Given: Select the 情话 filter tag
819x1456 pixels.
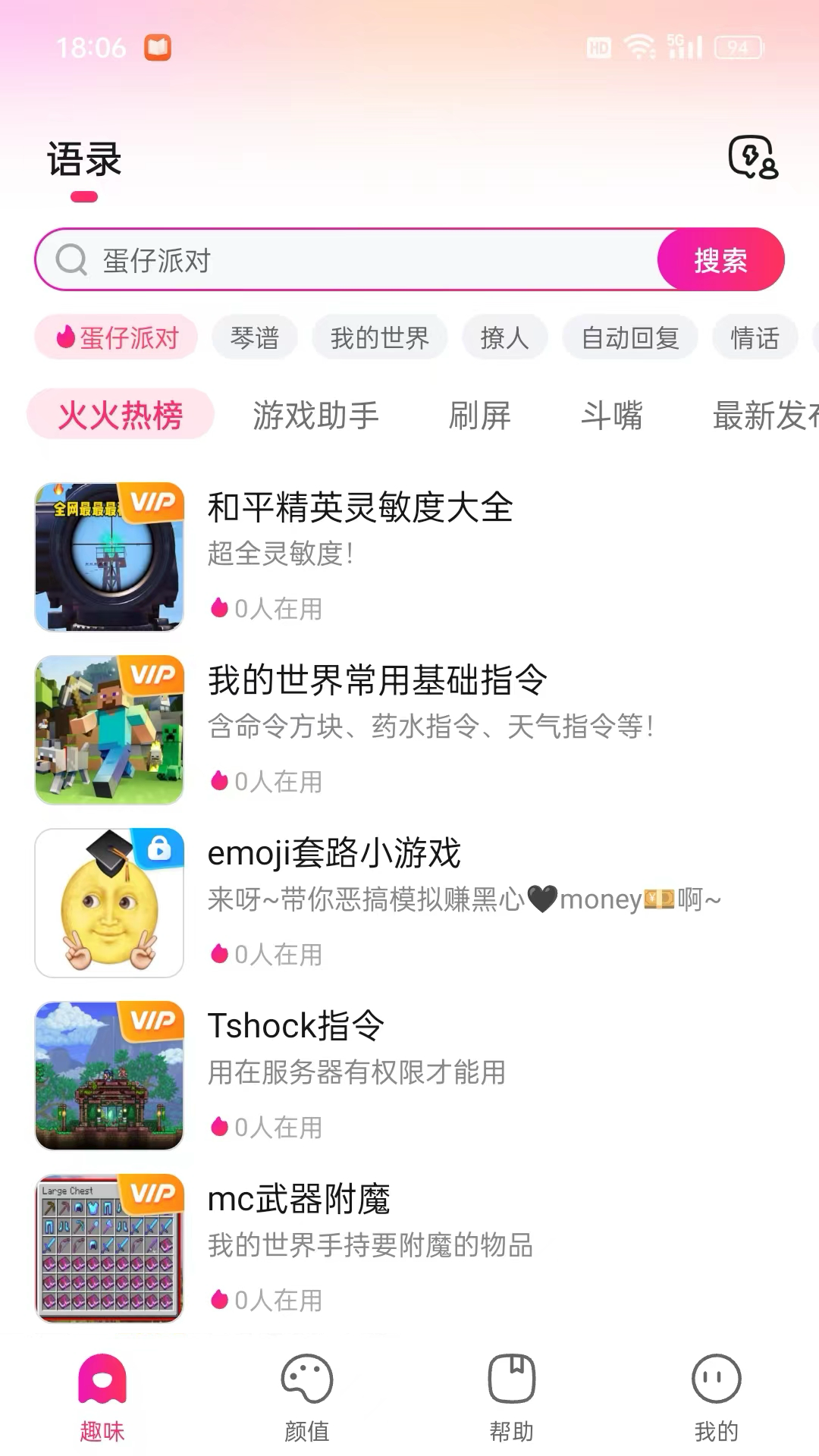Looking at the screenshot, I should 755,337.
